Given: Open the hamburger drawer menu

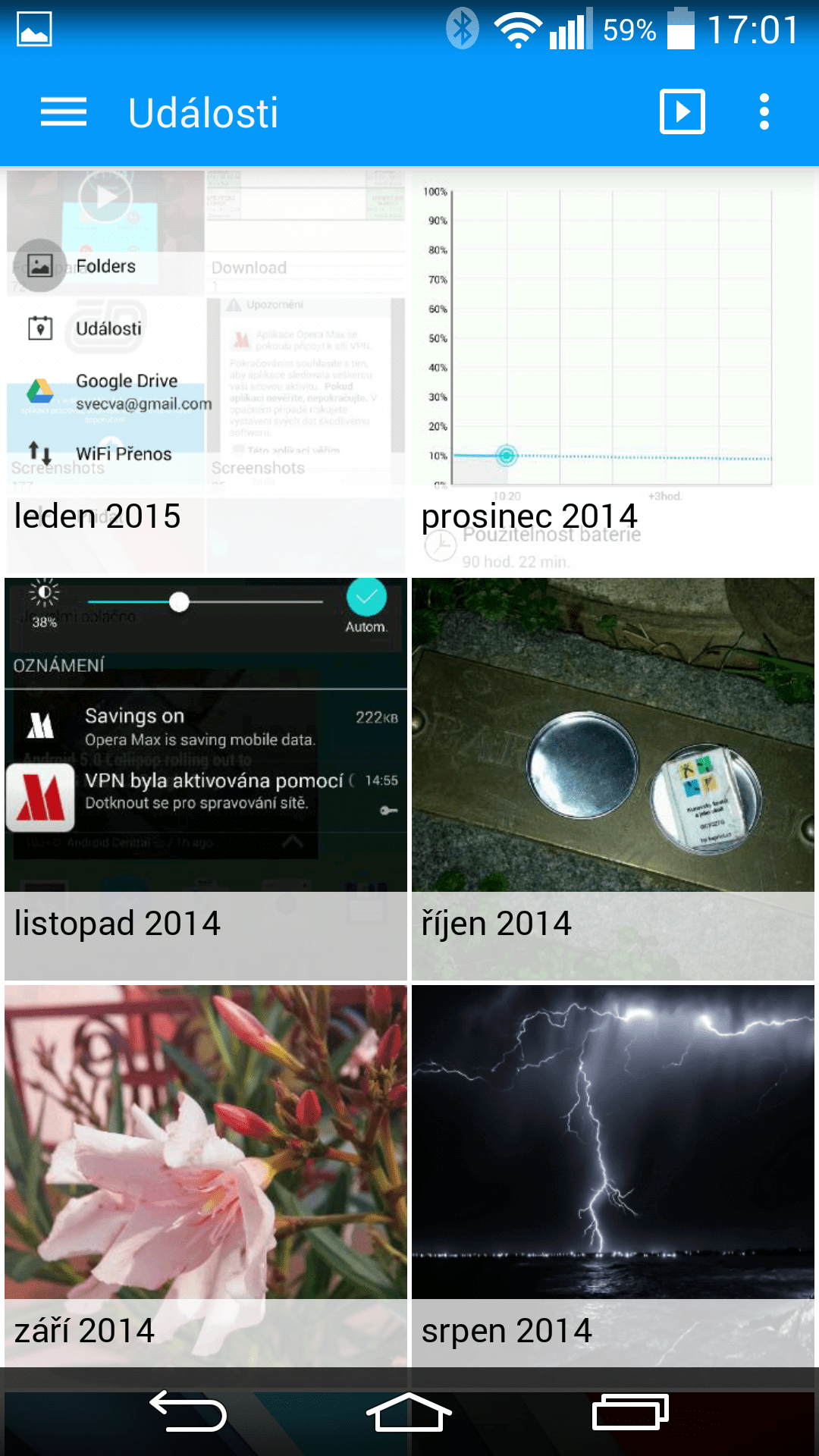Looking at the screenshot, I should point(64,112).
